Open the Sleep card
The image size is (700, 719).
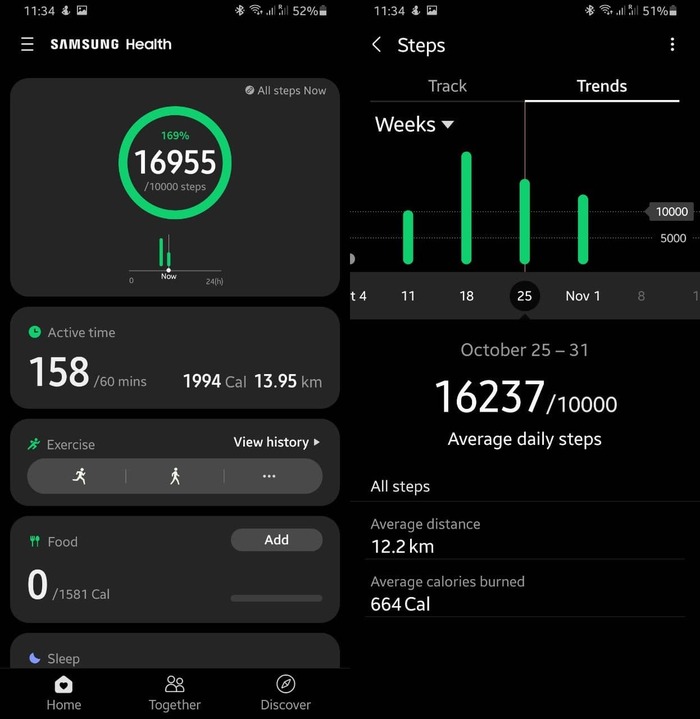click(175, 655)
